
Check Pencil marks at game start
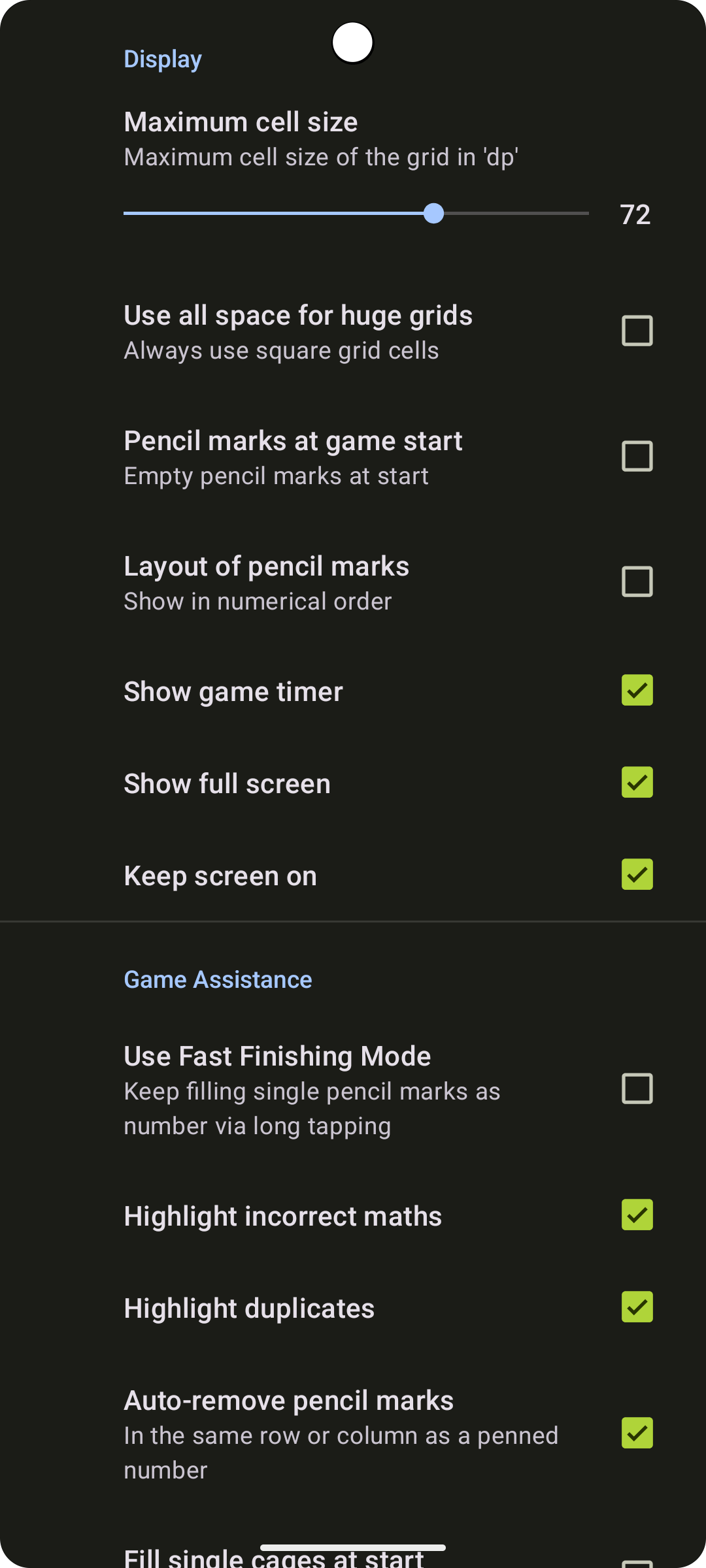(637, 456)
